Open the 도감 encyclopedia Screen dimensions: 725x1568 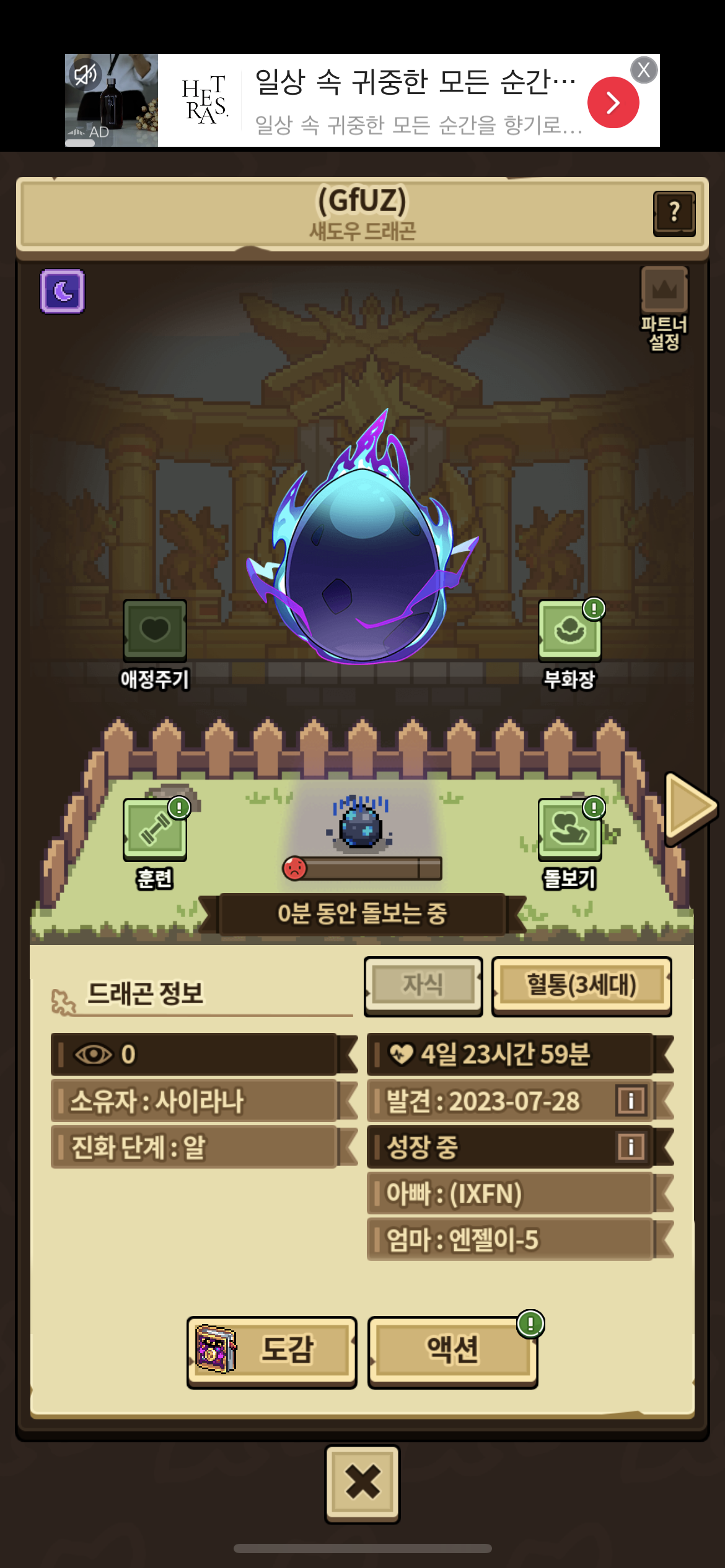click(x=271, y=1352)
